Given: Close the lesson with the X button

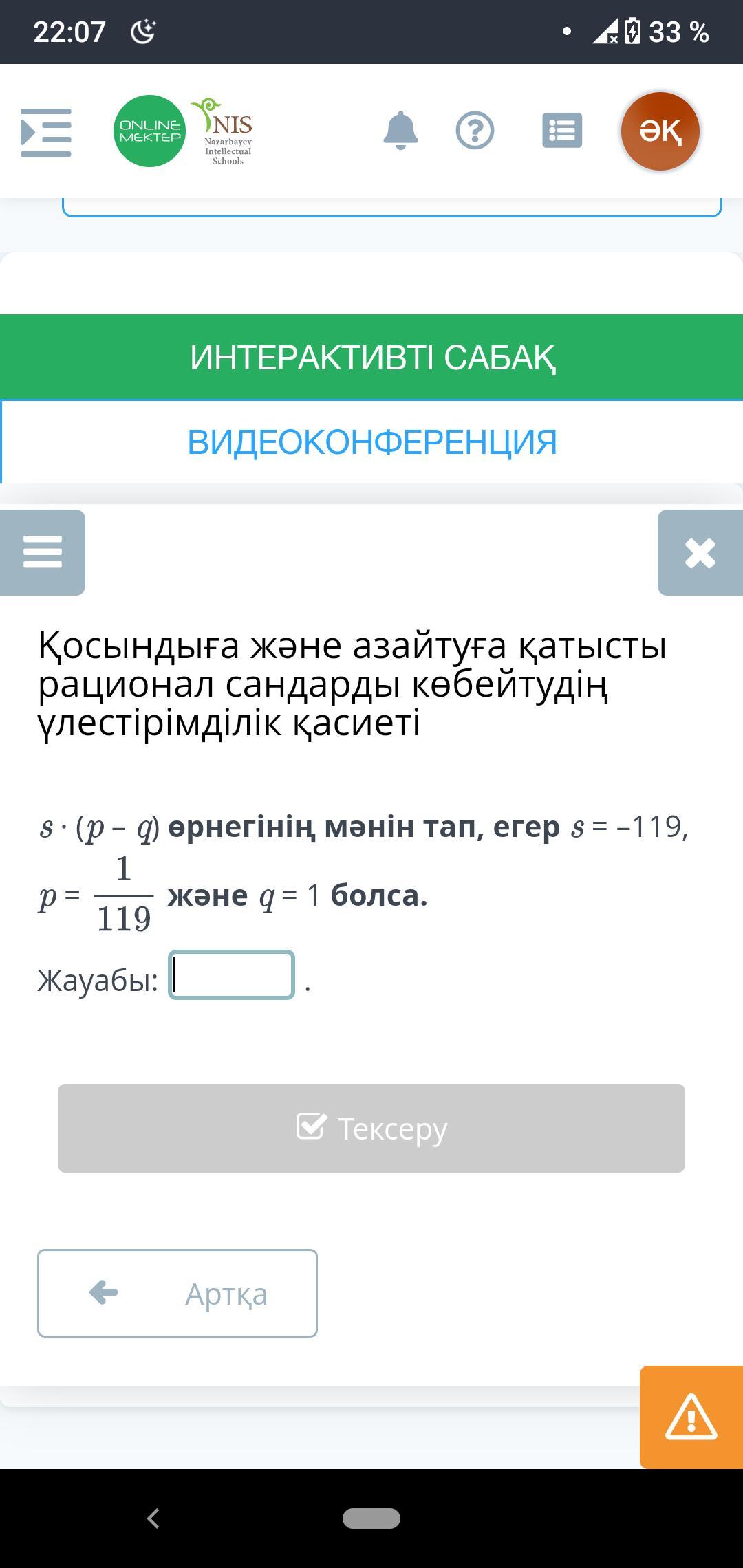Looking at the screenshot, I should point(700,552).
